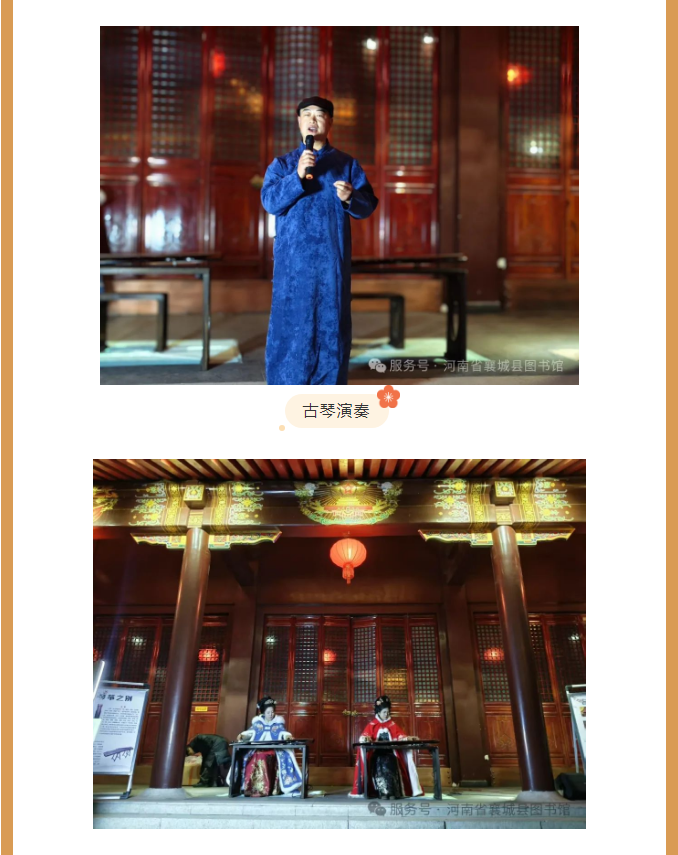678x855 pixels.
Task: Open the photo of the man in blue robe
Action: 339,205
